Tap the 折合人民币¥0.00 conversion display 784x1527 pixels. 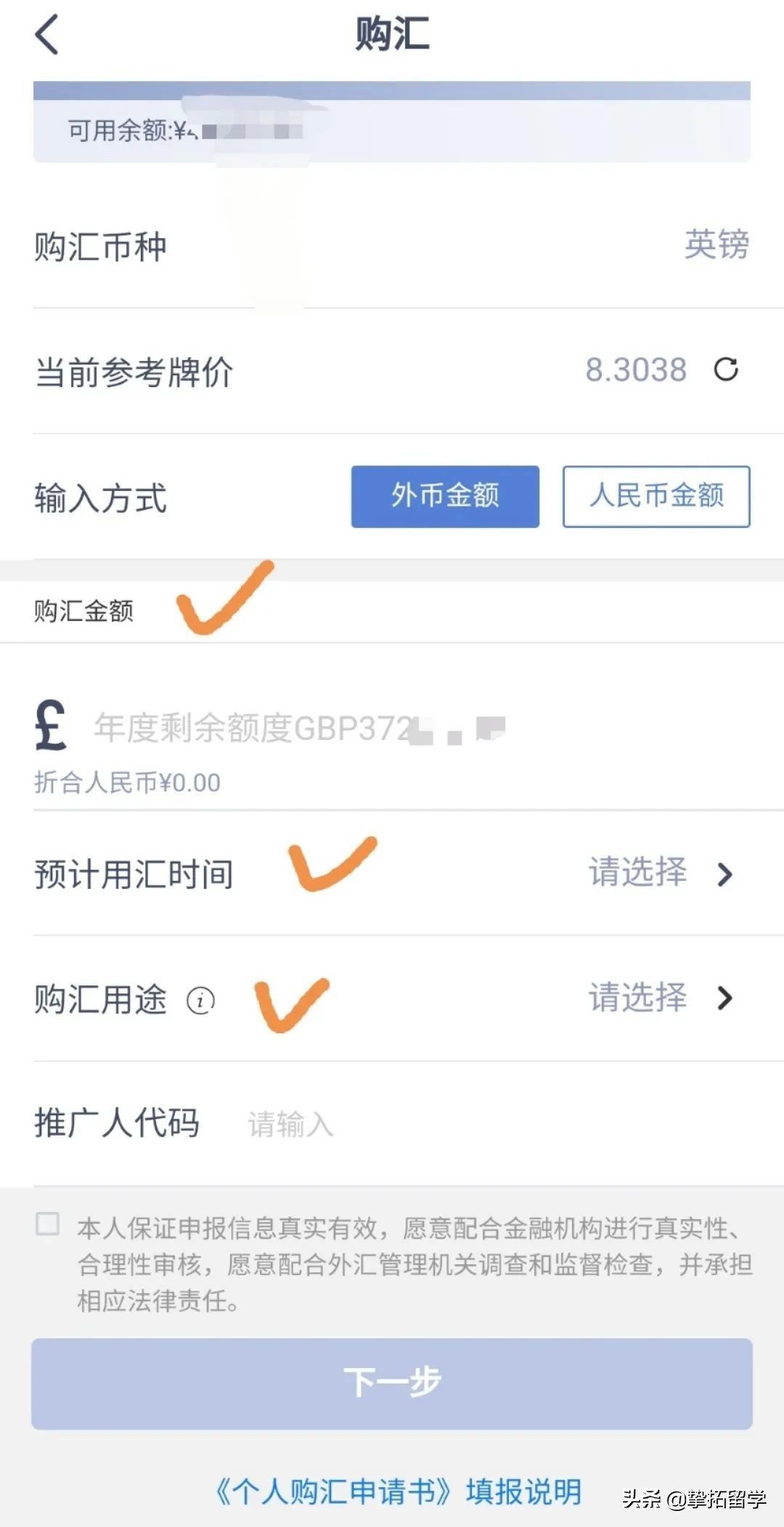pos(126,782)
